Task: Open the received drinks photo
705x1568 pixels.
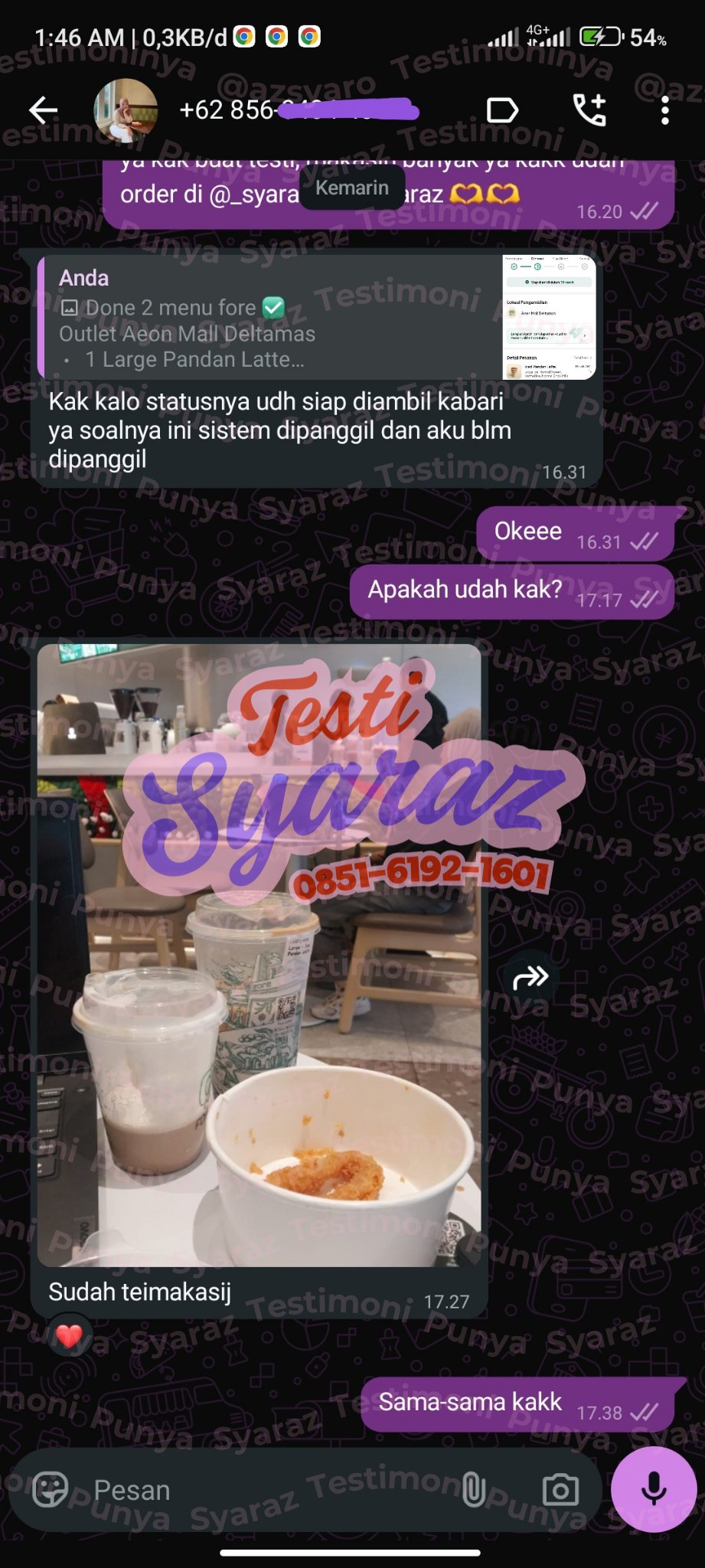Action: (259, 957)
